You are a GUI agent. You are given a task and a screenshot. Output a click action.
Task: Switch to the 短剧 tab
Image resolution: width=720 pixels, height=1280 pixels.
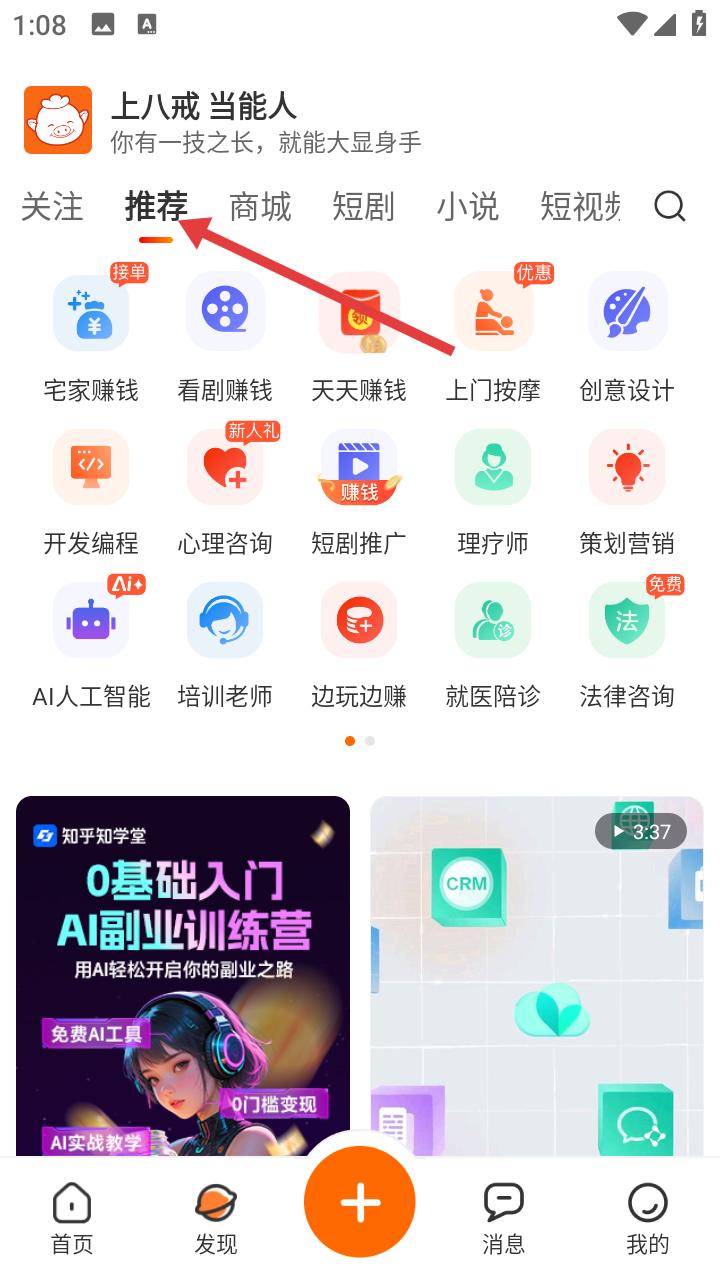pyautogui.click(x=363, y=207)
